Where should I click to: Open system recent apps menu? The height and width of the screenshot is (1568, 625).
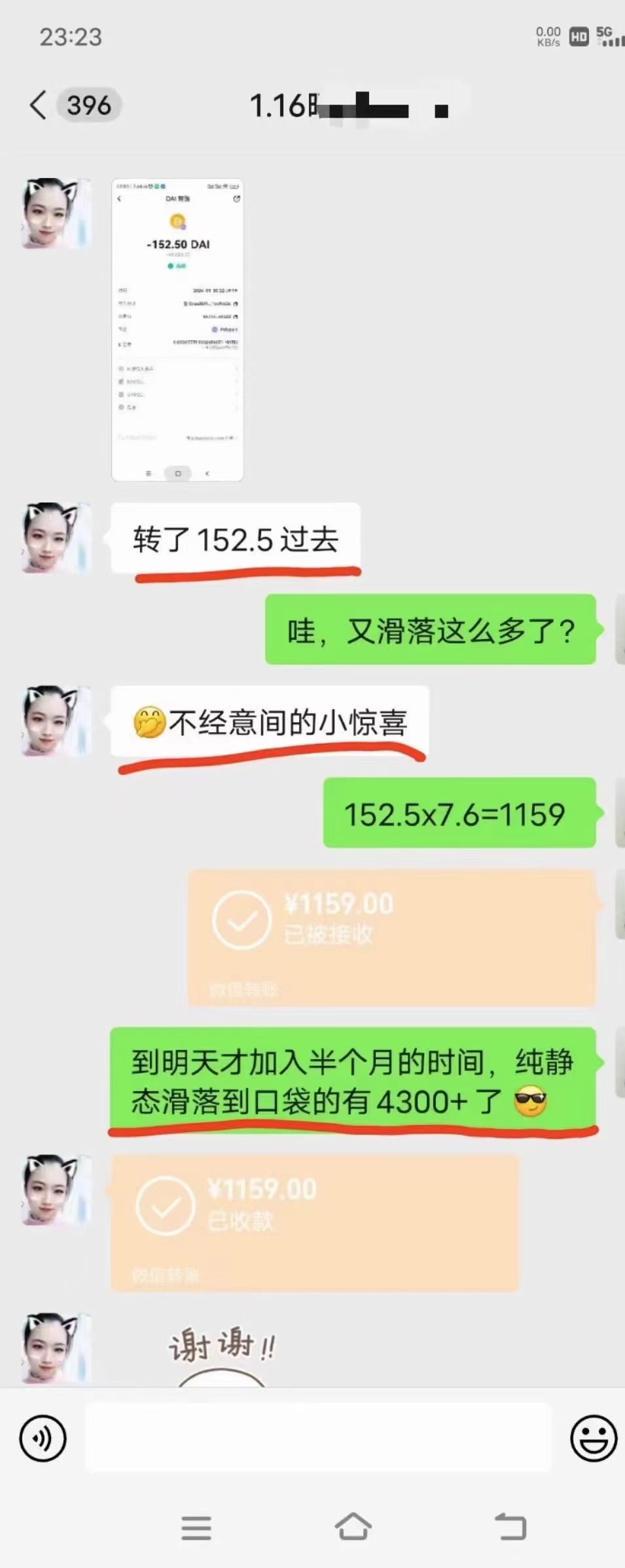click(196, 1527)
